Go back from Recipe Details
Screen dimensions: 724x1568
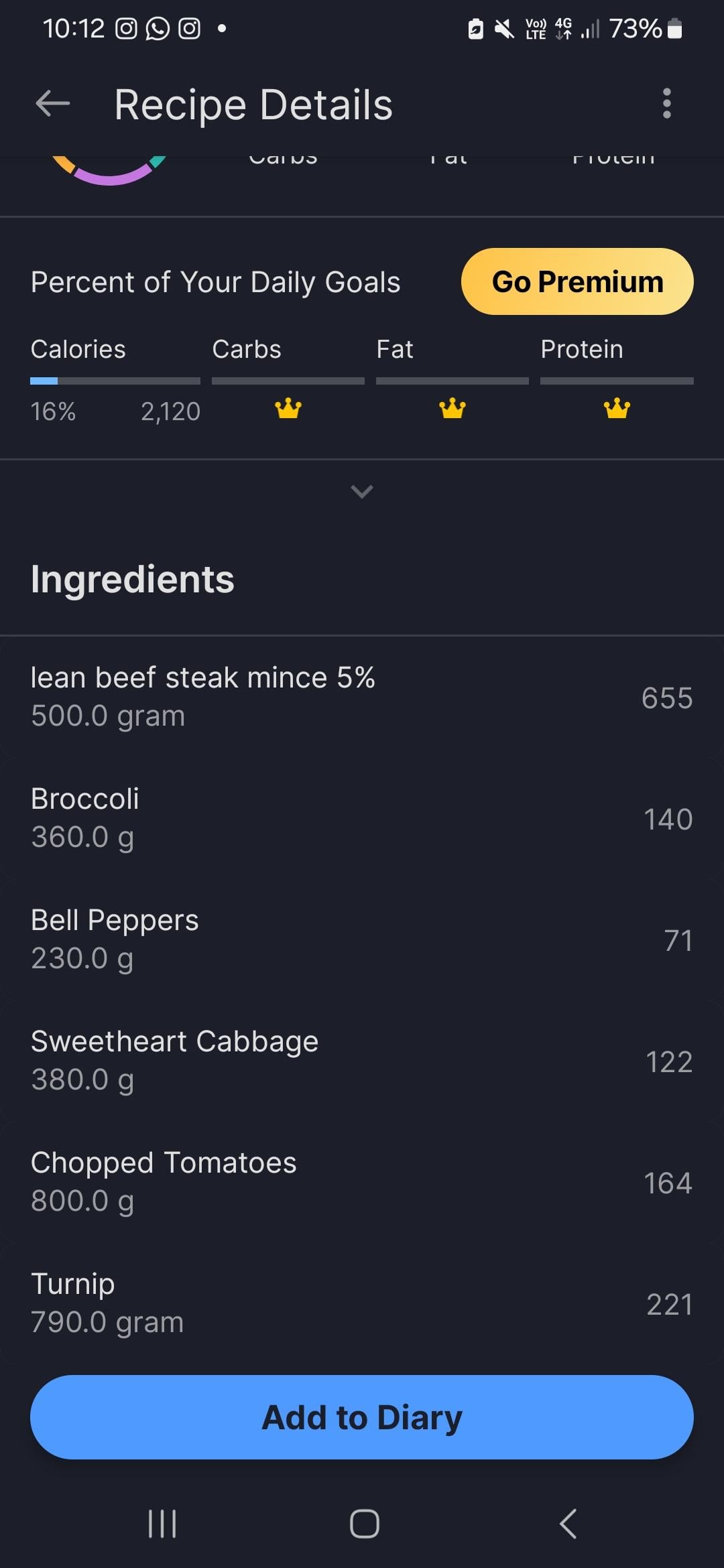click(x=52, y=104)
